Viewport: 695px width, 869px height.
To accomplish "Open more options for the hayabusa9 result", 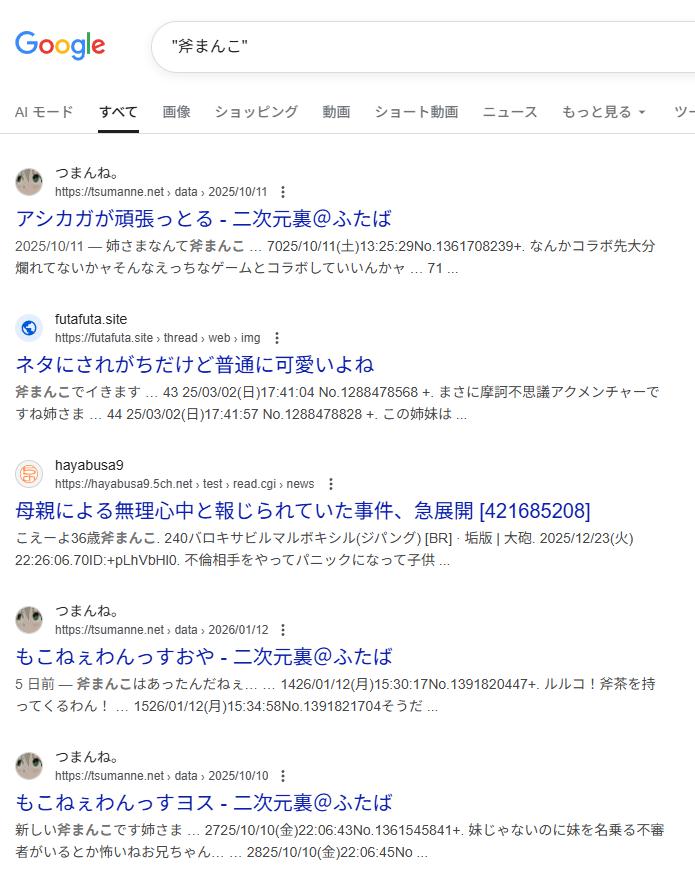I will click(x=331, y=484).
